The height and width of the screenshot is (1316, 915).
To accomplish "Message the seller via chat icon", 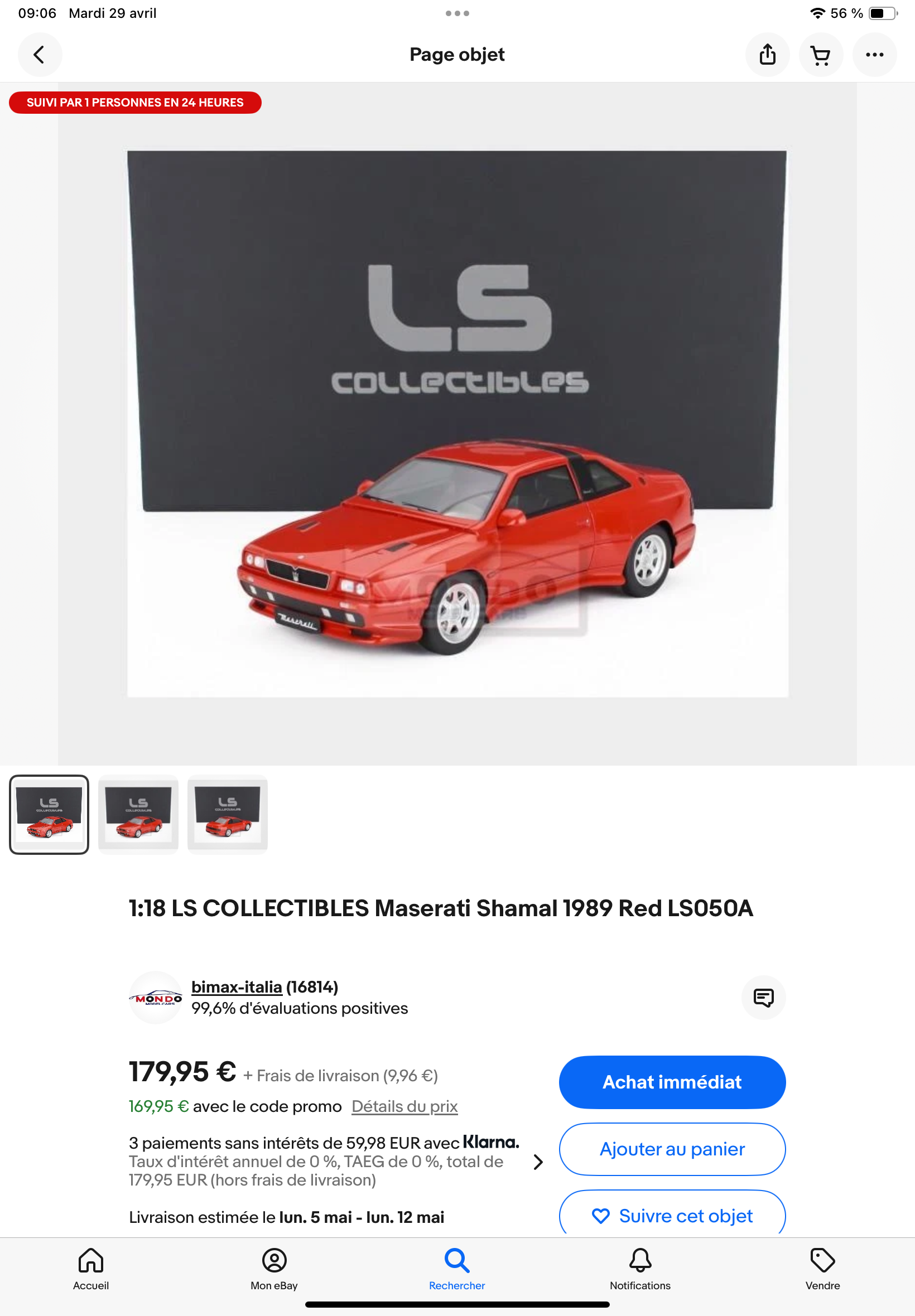I will click(x=763, y=998).
